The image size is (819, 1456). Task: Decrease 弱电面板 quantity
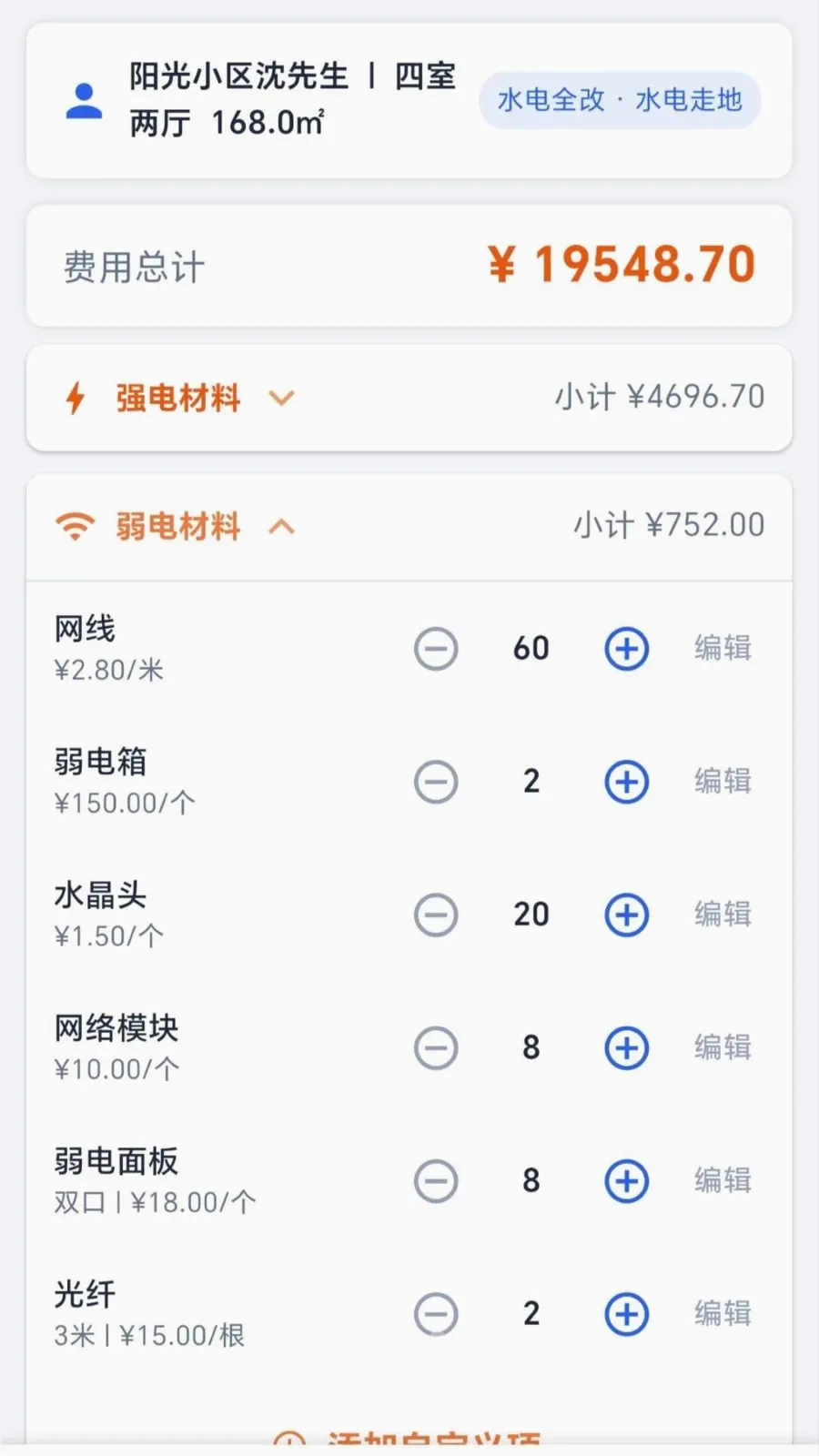[x=436, y=1181]
